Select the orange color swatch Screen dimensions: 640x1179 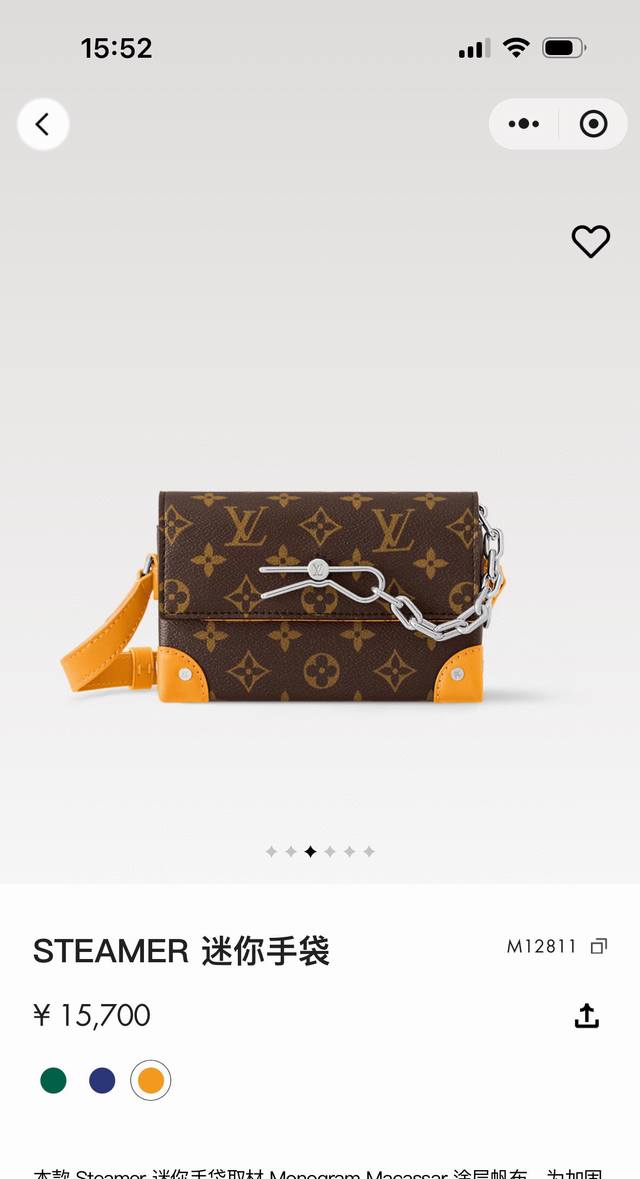tap(151, 1080)
